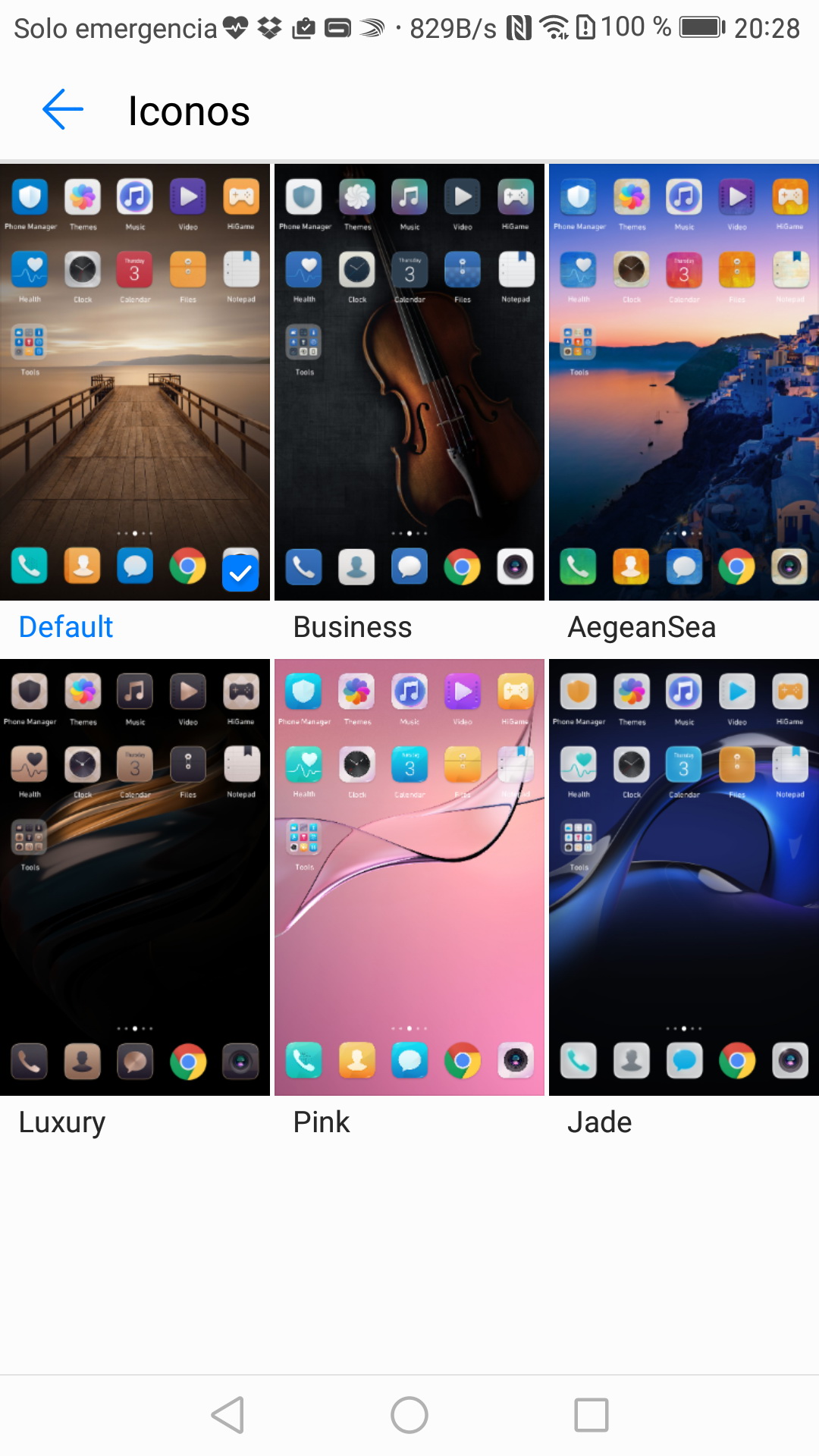
Task: Open the recent apps overview
Action: (591, 1415)
